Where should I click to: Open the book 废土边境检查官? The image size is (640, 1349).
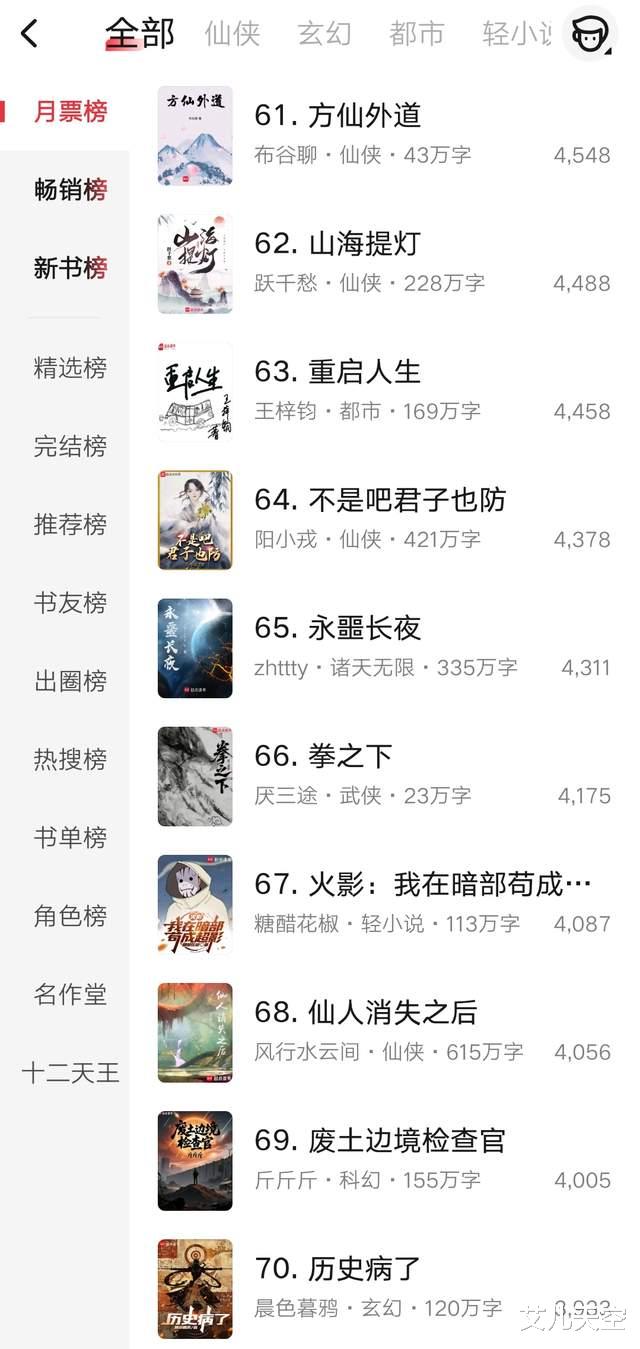380,1140
